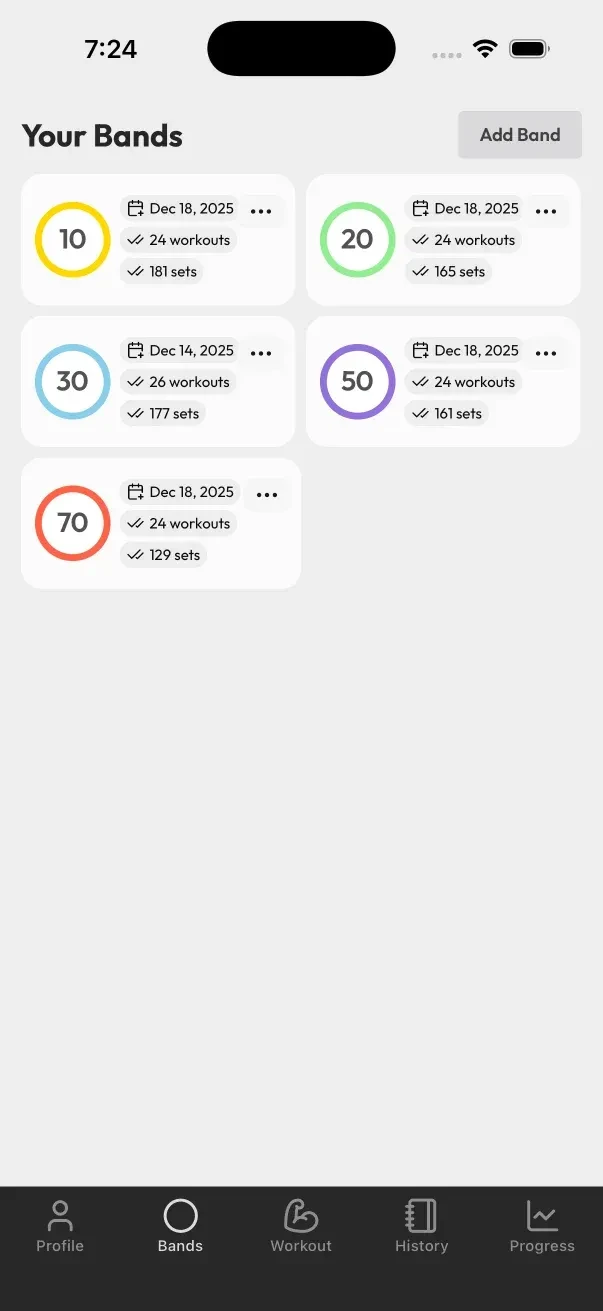
Task: Switch to the Profile tab
Action: tap(60, 1227)
